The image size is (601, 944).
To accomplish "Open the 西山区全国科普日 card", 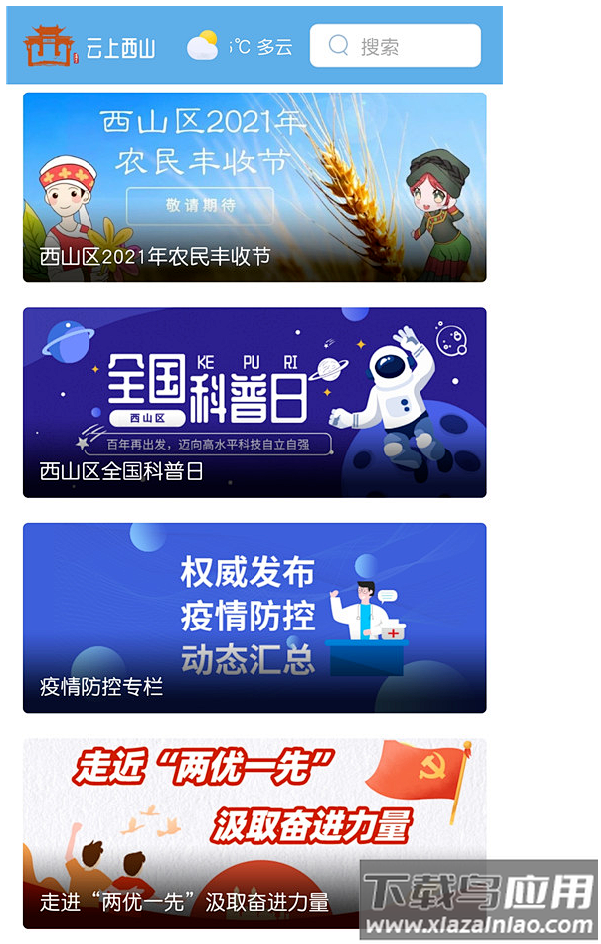I will tap(254, 402).
